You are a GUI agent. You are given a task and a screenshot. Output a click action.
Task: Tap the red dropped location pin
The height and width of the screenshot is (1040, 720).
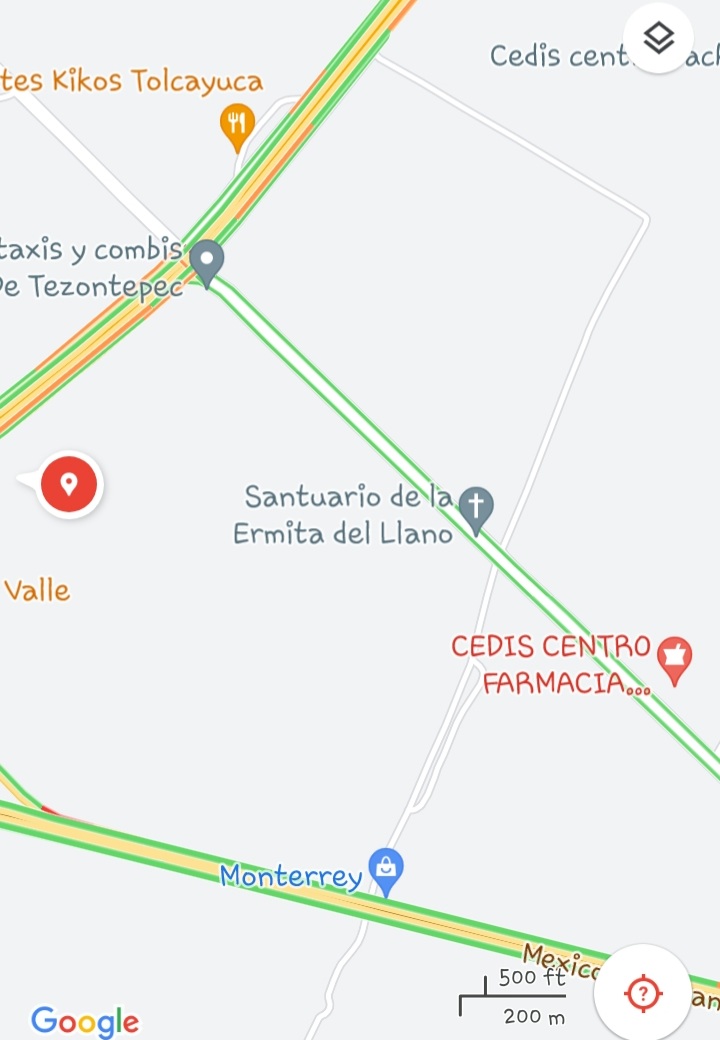(x=69, y=485)
